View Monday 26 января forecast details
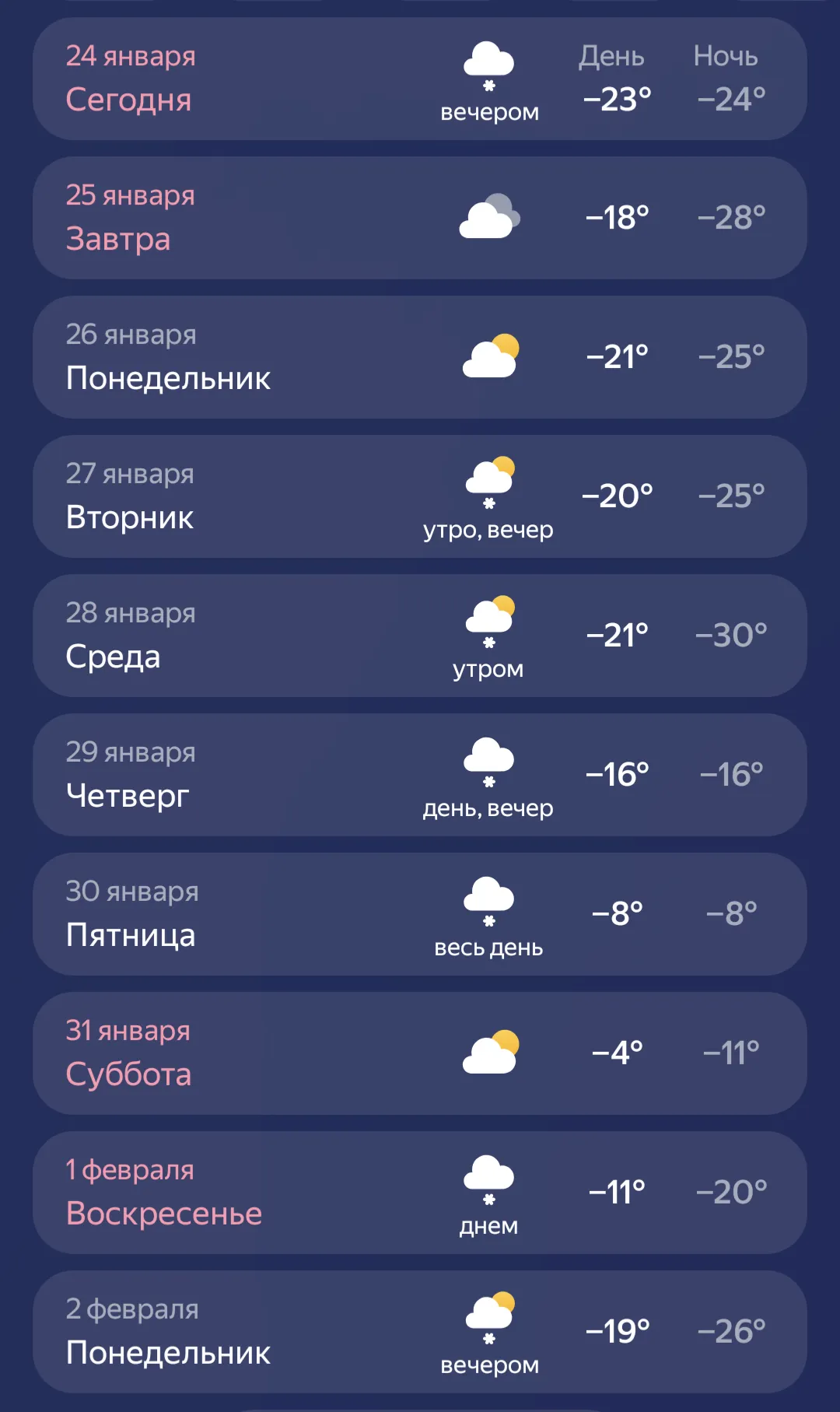Viewport: 840px width, 1412px height. pos(420,357)
